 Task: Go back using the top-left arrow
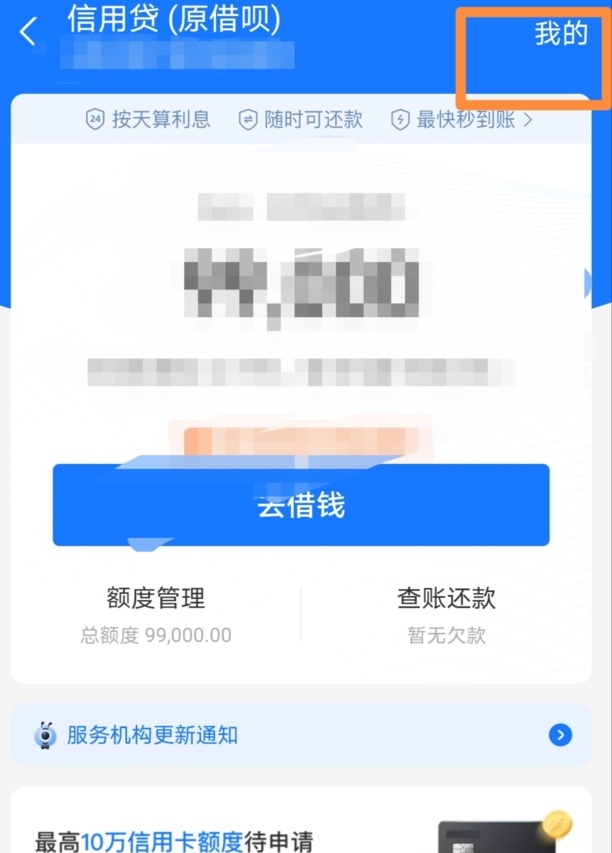pyautogui.click(x=28, y=32)
